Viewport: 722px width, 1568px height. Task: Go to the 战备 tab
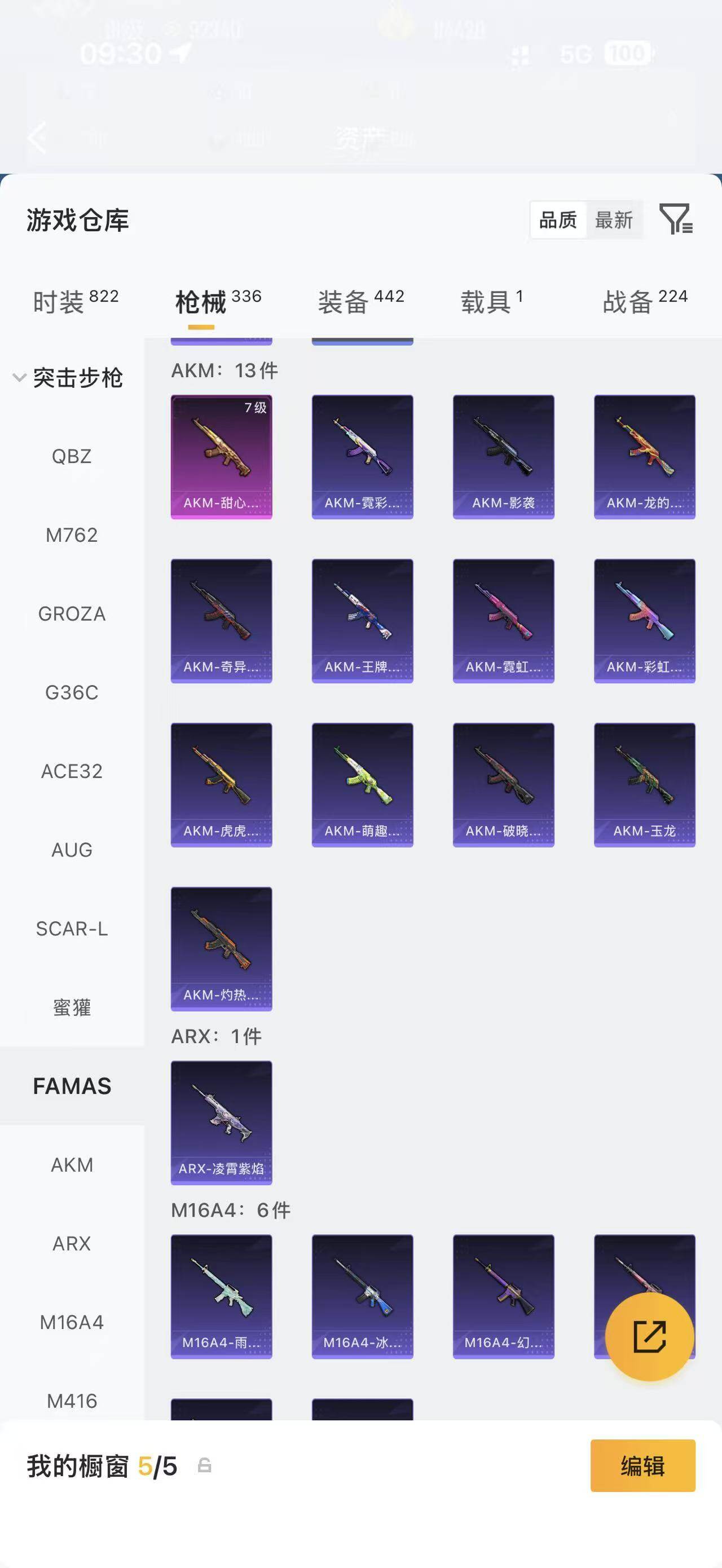tap(645, 301)
